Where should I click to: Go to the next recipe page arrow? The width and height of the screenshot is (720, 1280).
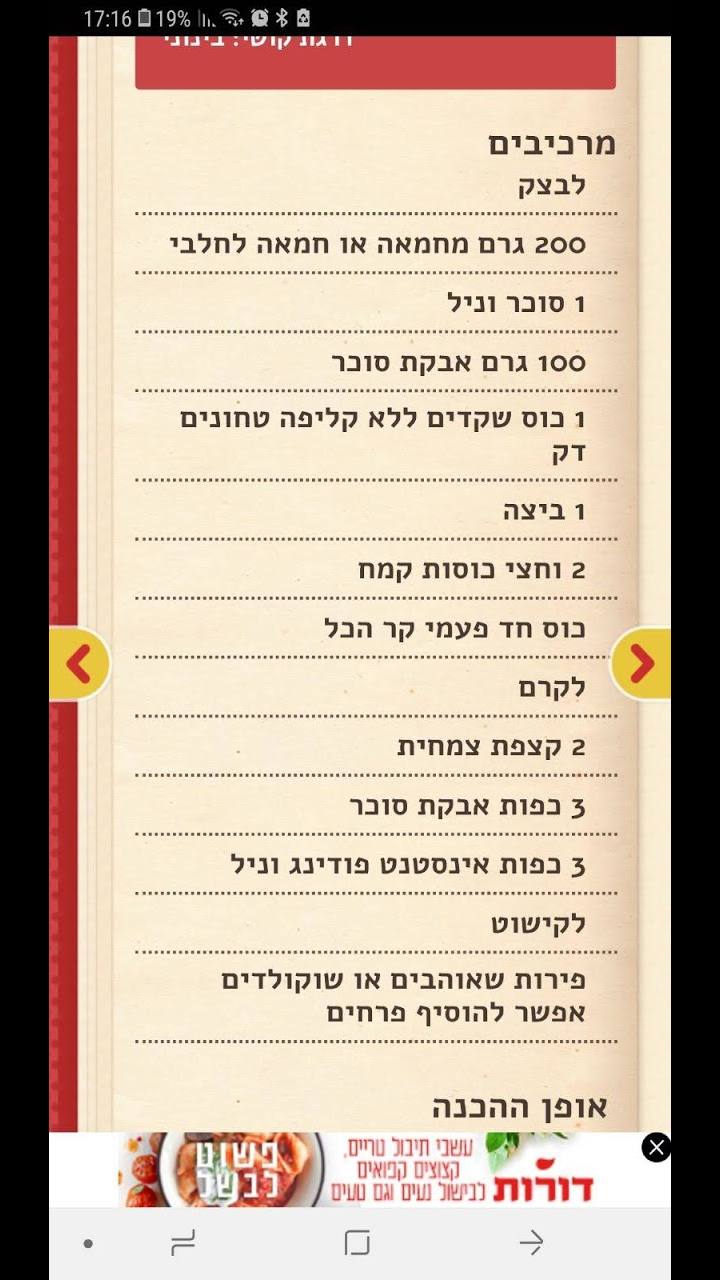(x=642, y=663)
